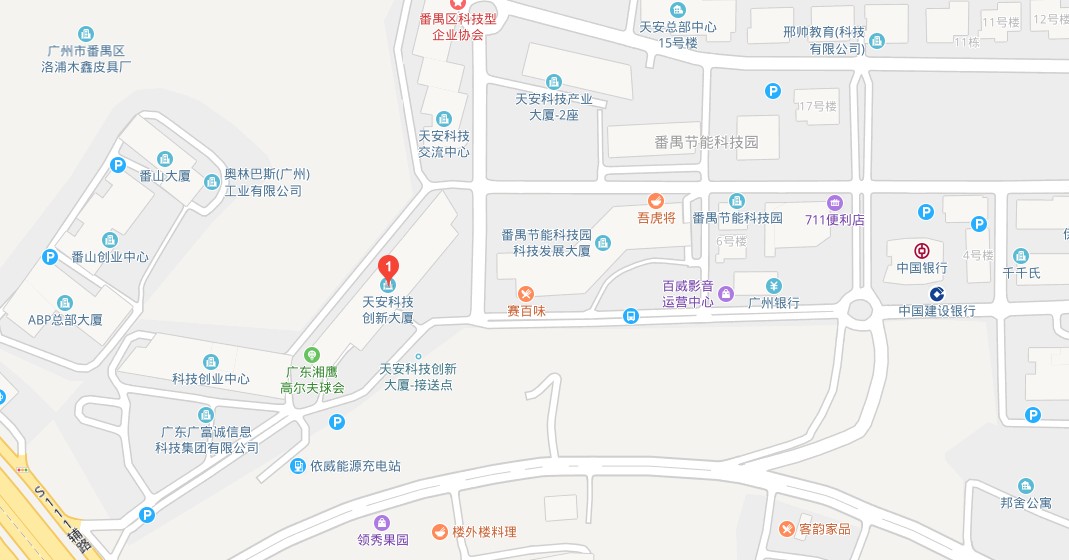1069x560 pixels.
Task: Open the 客韵家品 marker
Action: click(787, 528)
